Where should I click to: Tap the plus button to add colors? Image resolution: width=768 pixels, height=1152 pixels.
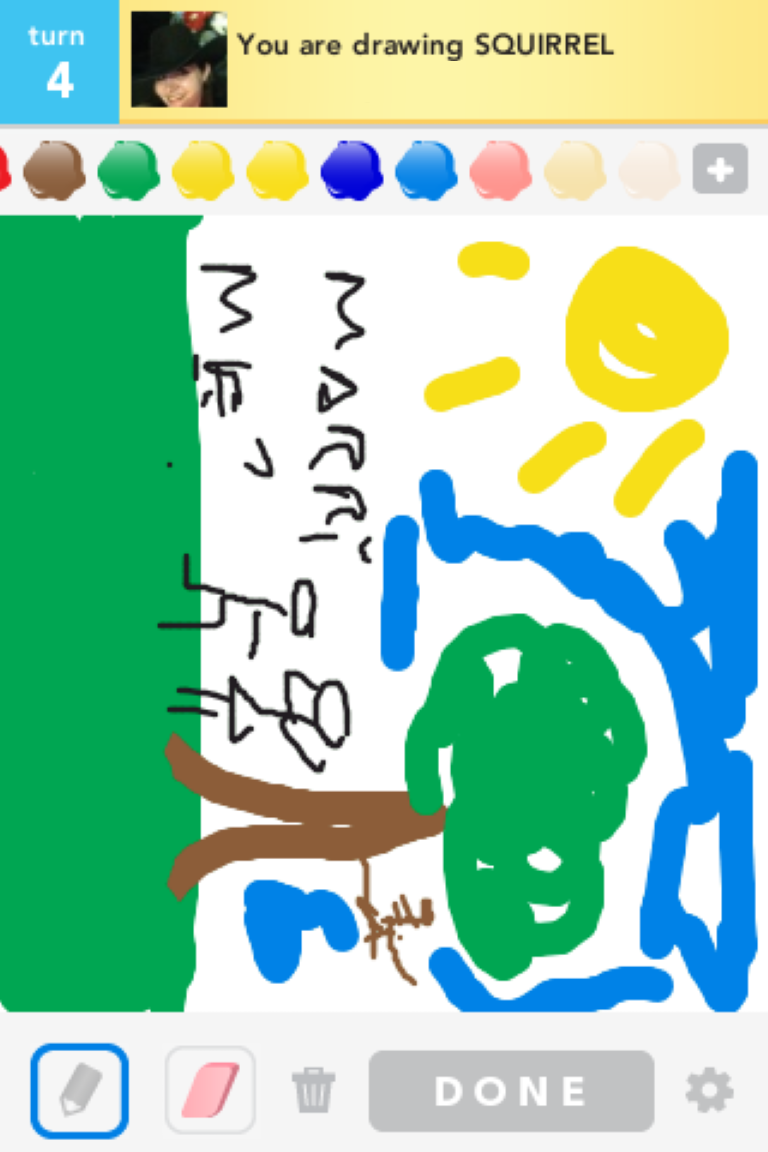(720, 170)
